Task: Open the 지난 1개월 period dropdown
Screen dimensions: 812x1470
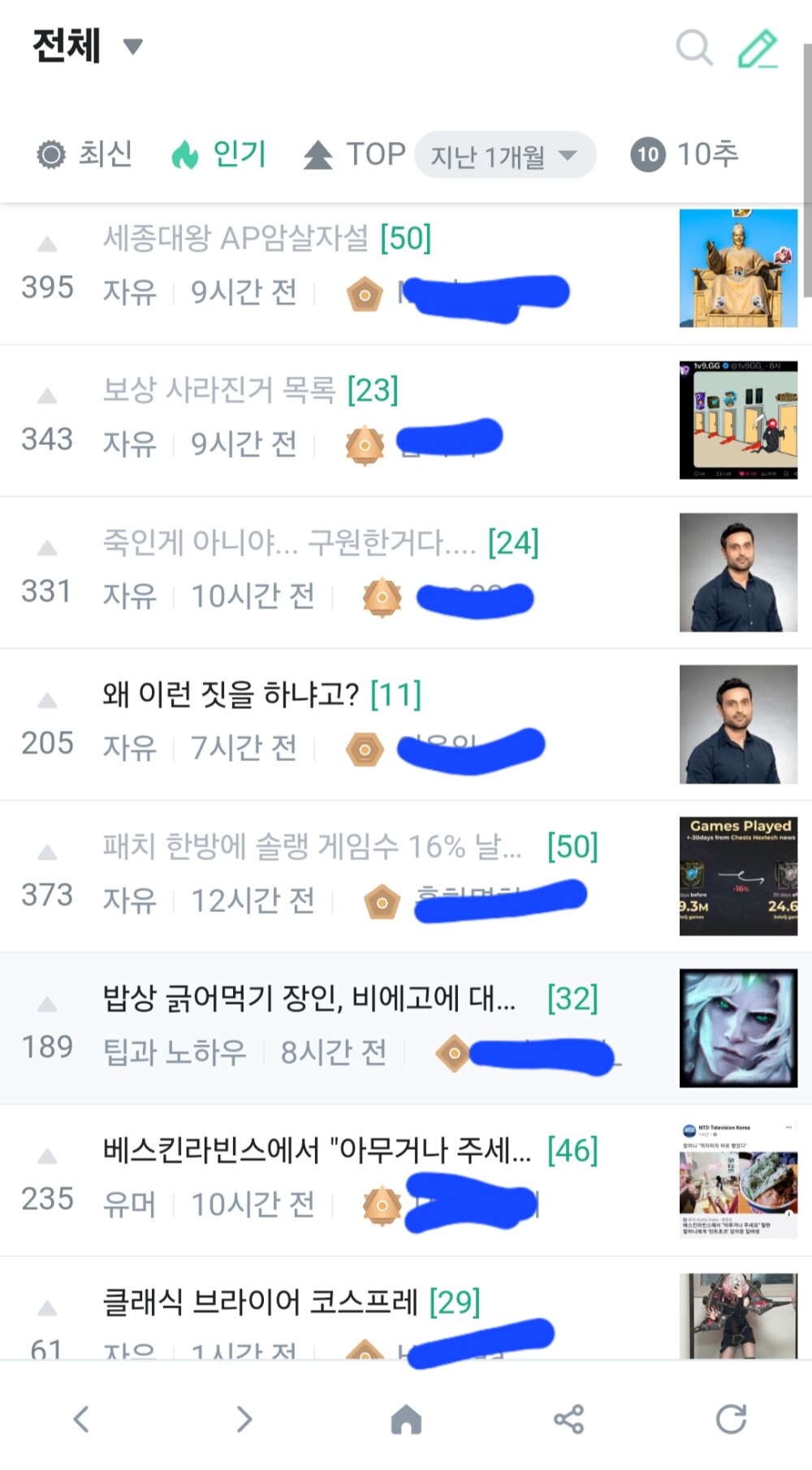Action: (504, 155)
